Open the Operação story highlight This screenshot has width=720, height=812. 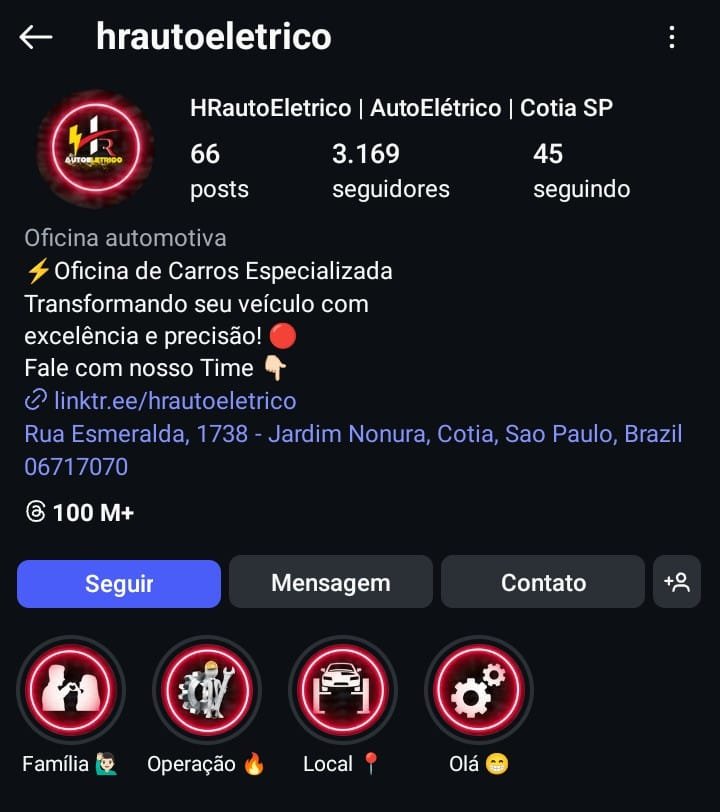(x=206, y=690)
